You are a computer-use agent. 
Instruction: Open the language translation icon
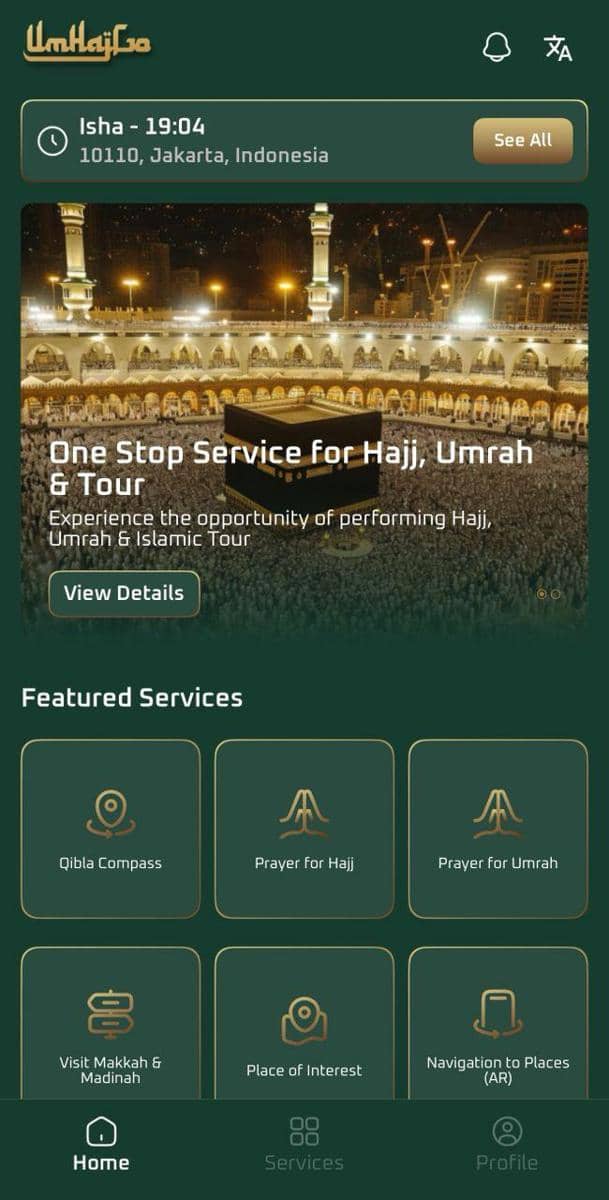[x=558, y=47]
